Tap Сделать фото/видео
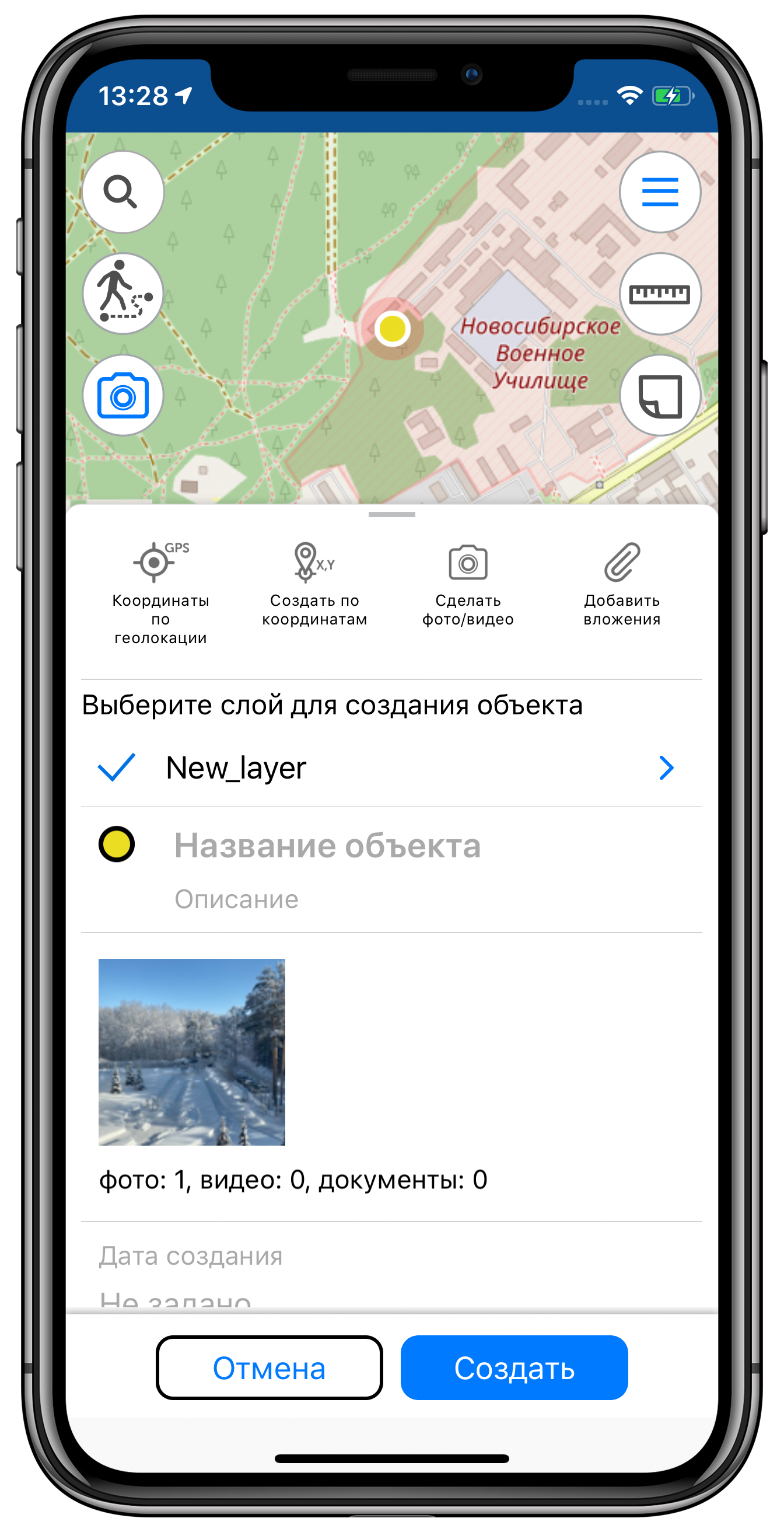 coord(468,584)
